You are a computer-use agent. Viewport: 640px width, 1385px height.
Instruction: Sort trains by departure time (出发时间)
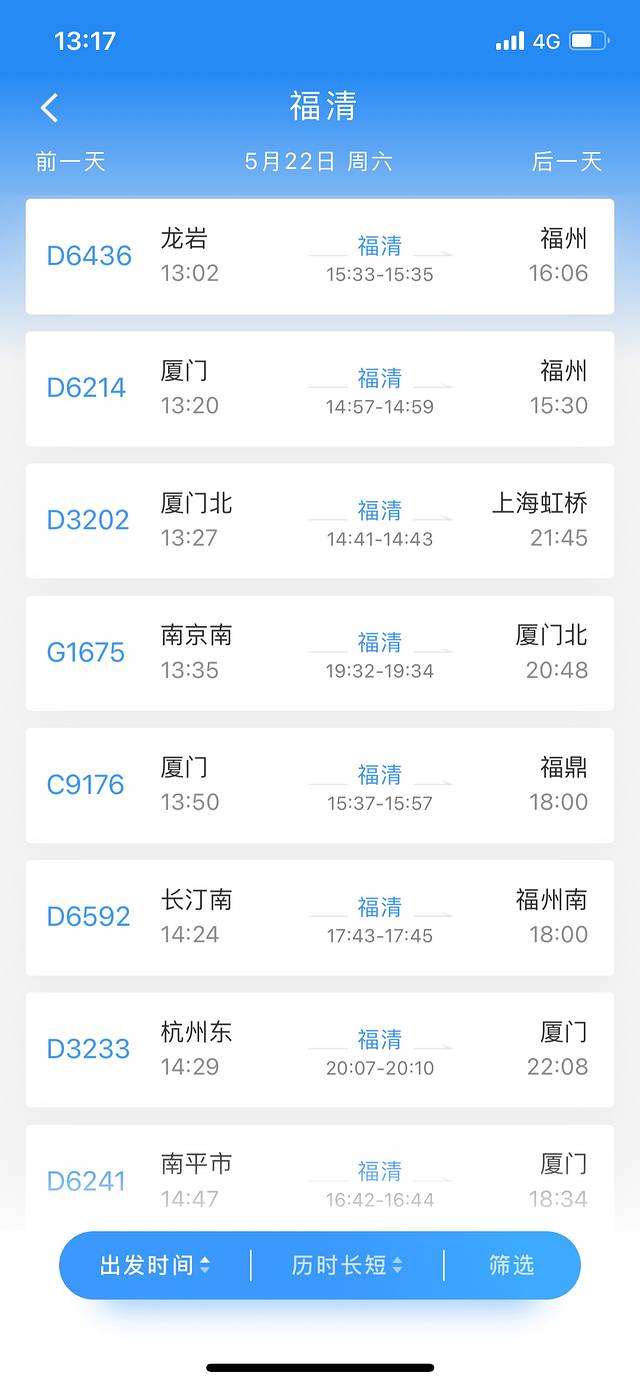[x=155, y=1265]
